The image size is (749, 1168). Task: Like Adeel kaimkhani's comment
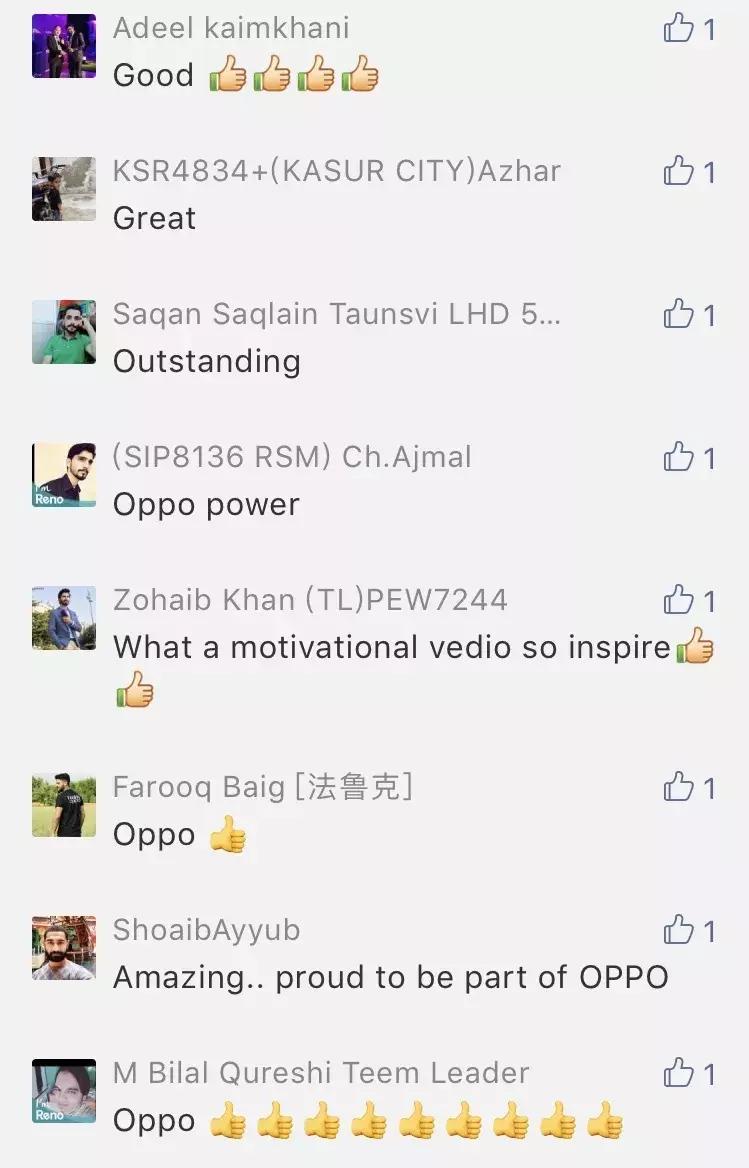tap(679, 28)
